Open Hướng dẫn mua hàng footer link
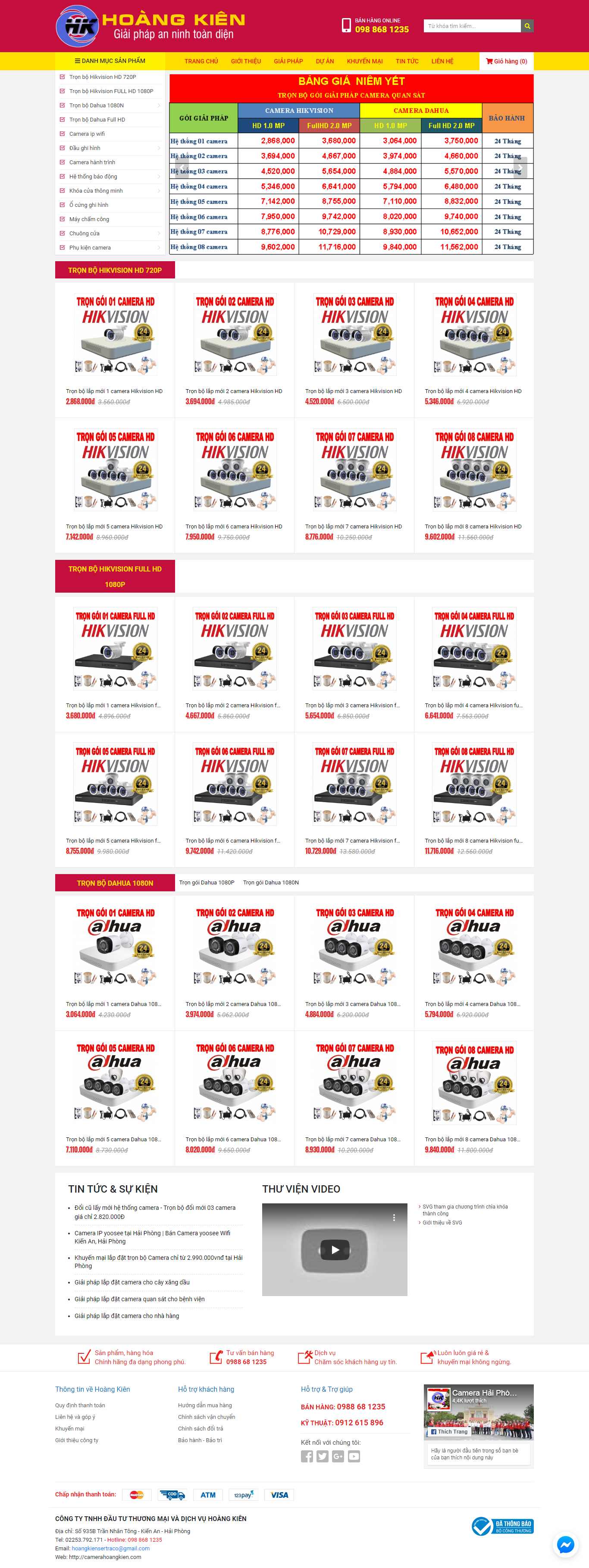The width and height of the screenshot is (589, 1568). [x=205, y=1406]
